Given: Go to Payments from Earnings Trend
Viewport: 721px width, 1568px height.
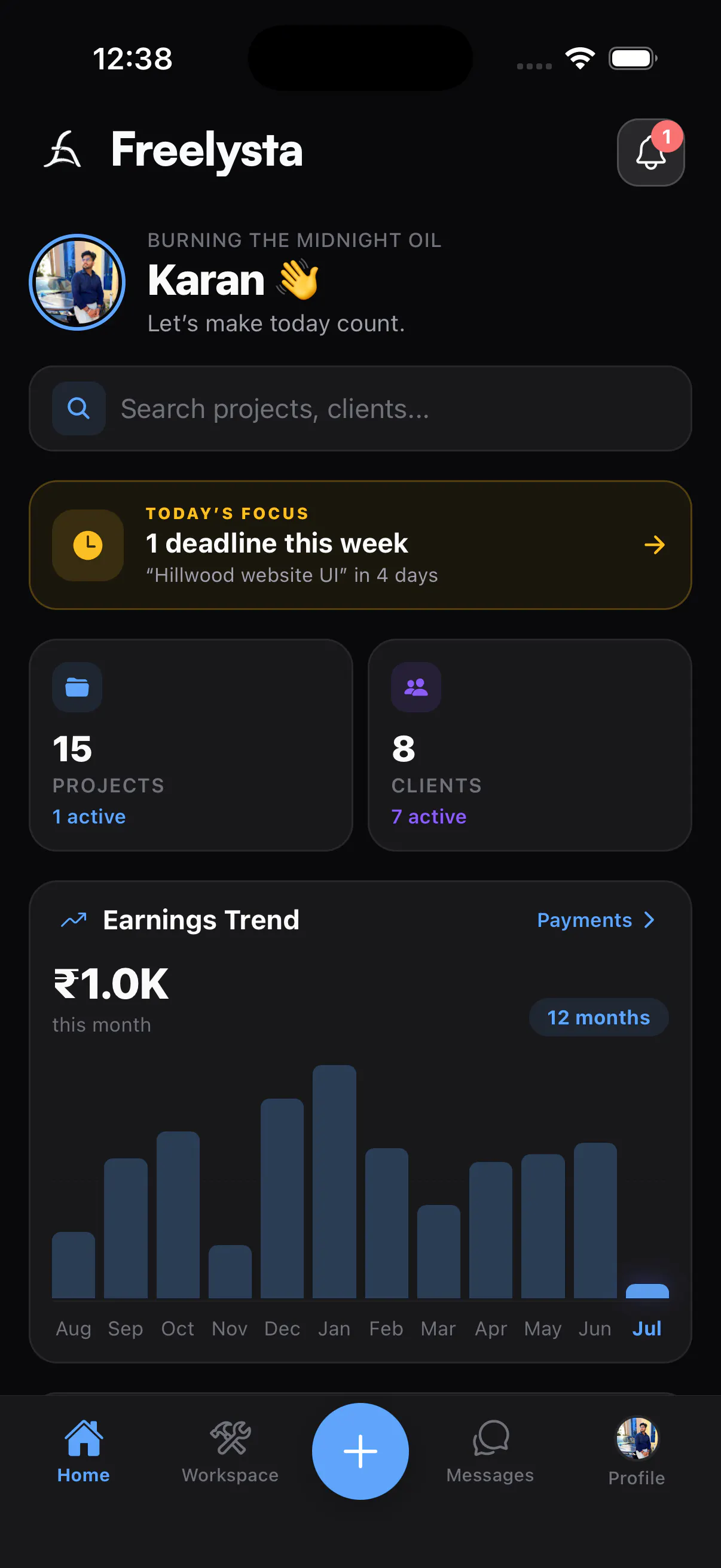Looking at the screenshot, I should [x=596, y=920].
